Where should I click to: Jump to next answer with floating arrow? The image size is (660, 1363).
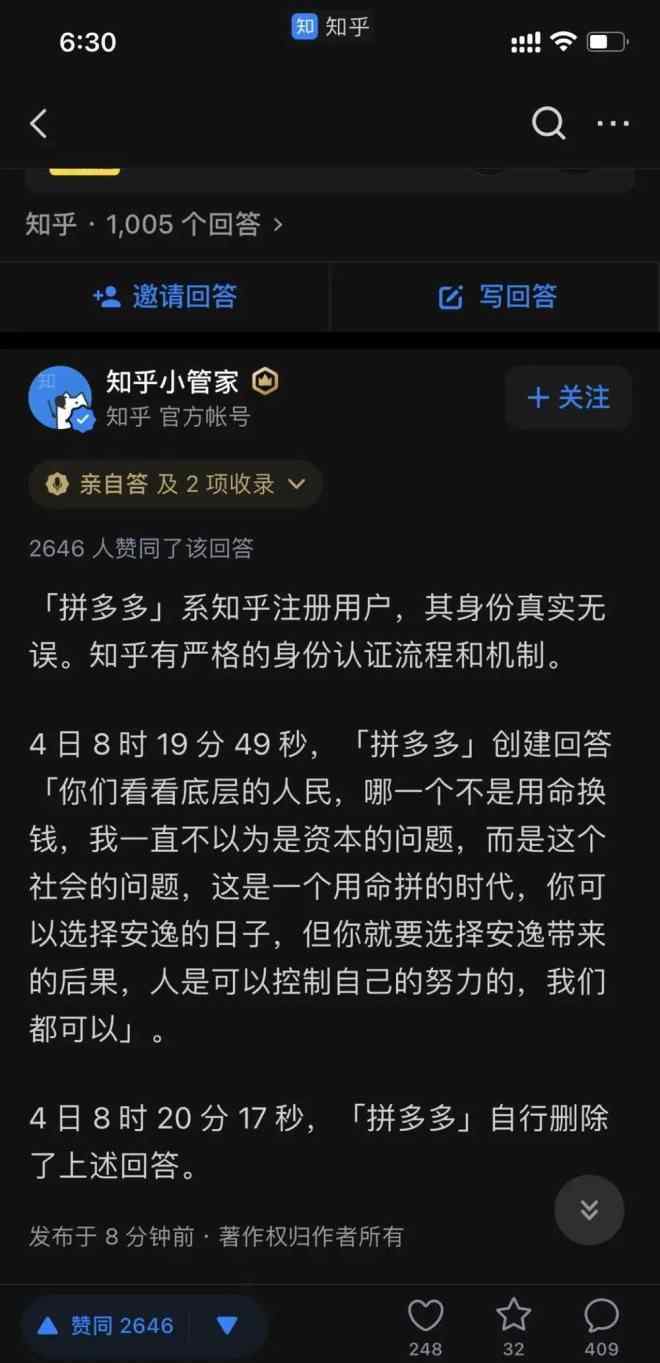coord(589,1210)
